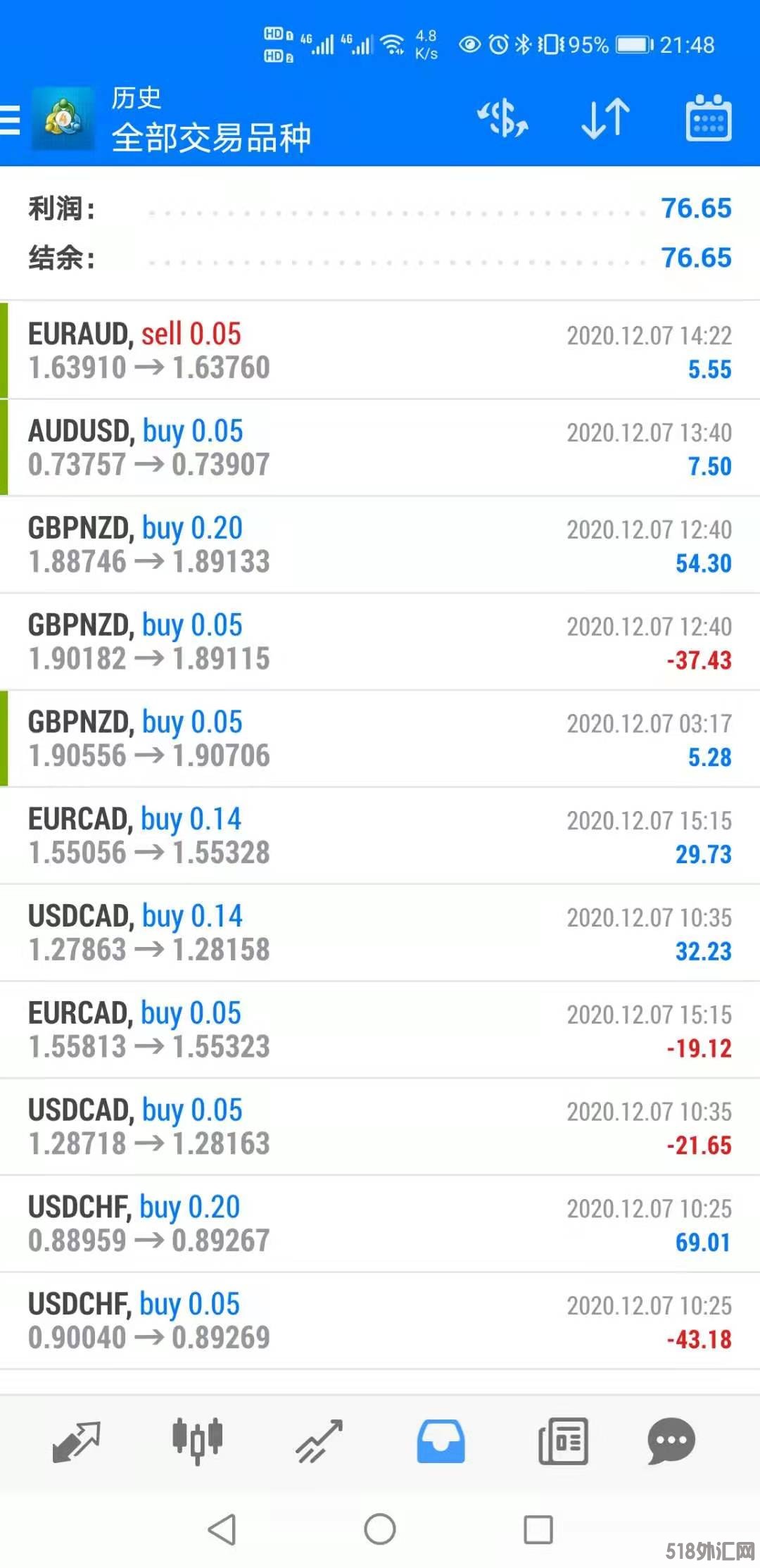Switch to the News tab
This screenshot has width=760, height=1568.
click(563, 1441)
